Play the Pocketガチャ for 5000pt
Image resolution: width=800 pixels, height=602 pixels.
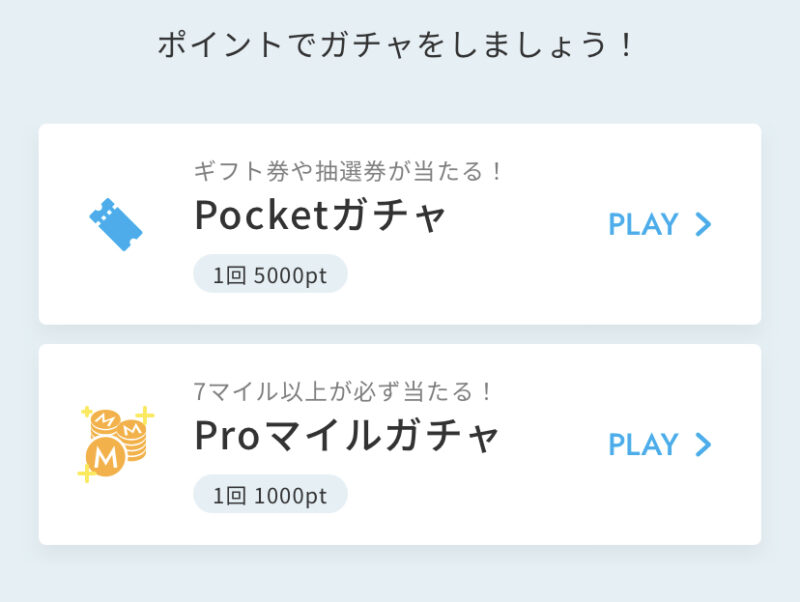[x=659, y=224]
